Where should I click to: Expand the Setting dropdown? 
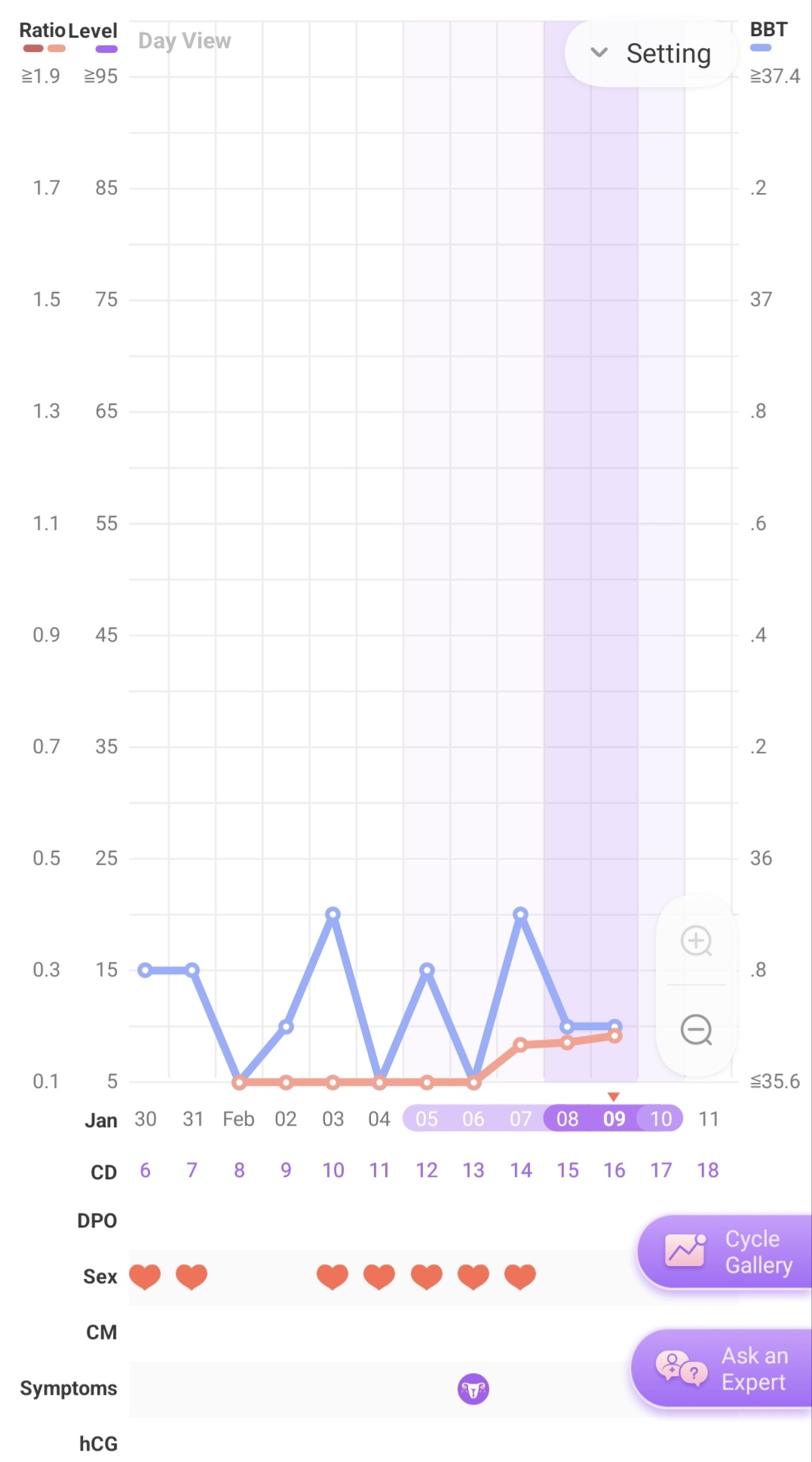click(x=651, y=54)
